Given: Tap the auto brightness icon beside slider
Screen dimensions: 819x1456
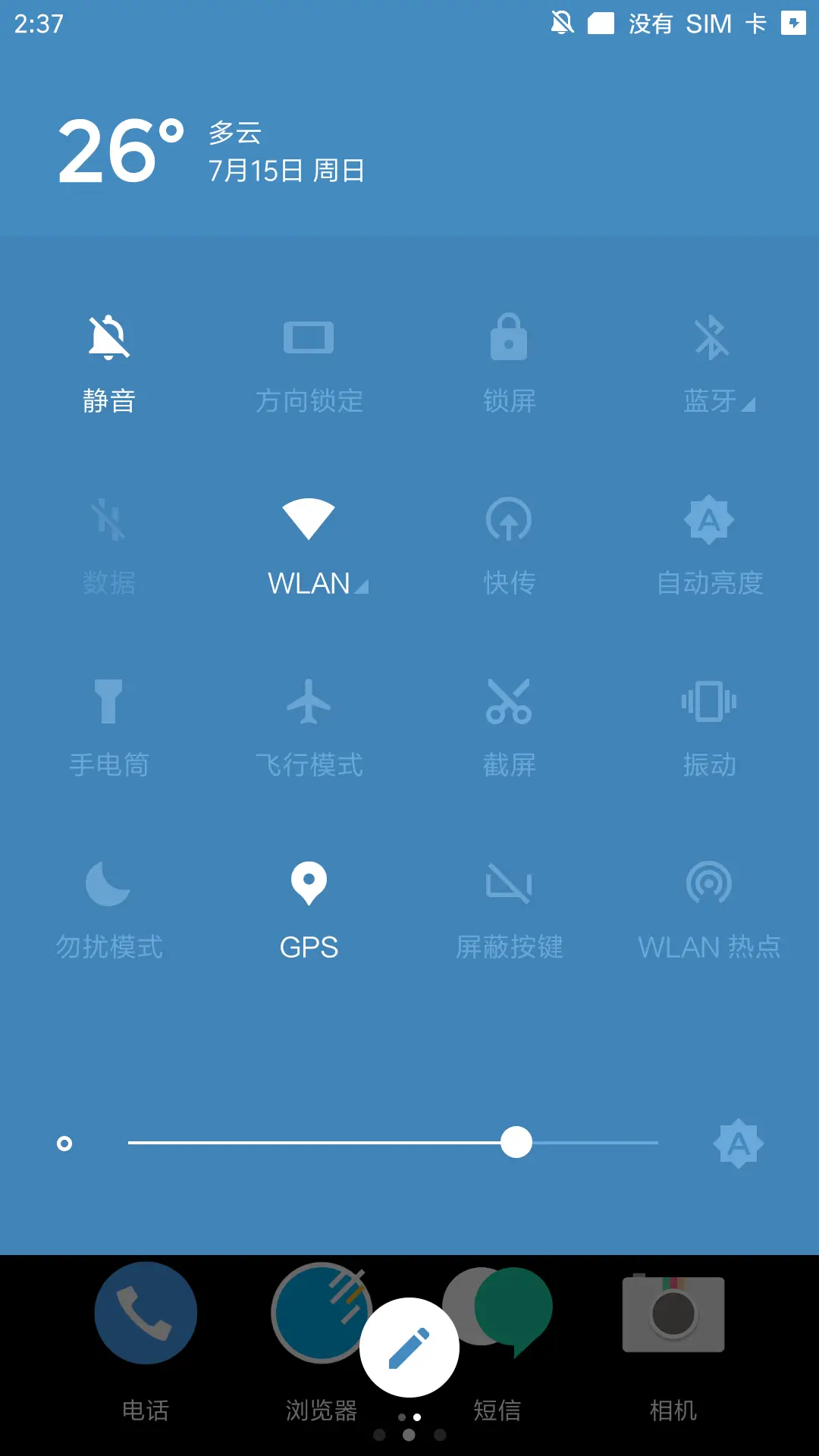Looking at the screenshot, I should coord(739,1143).
